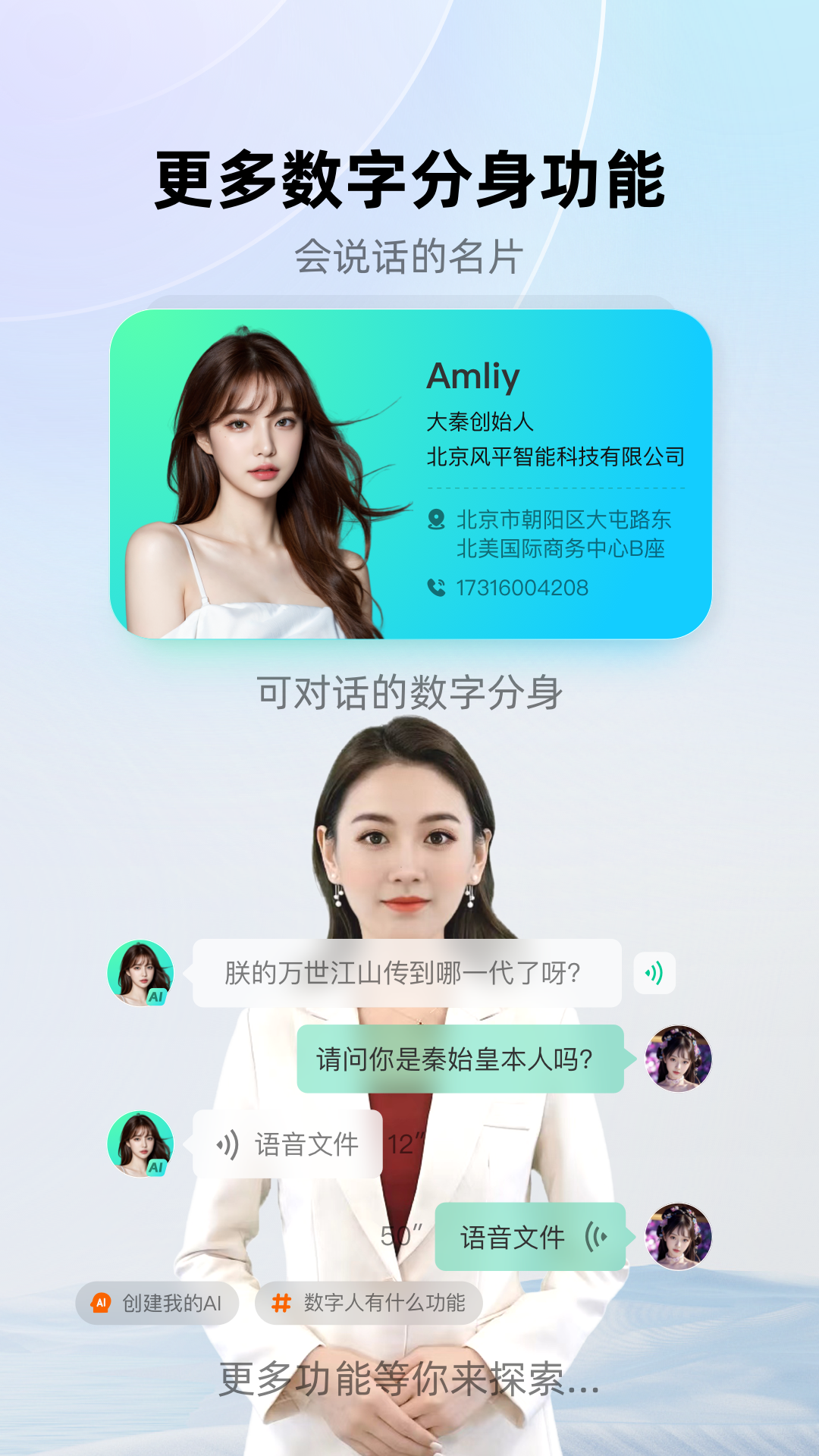Click the phone handset icon on the card
The width and height of the screenshot is (819, 1456).
point(436,585)
